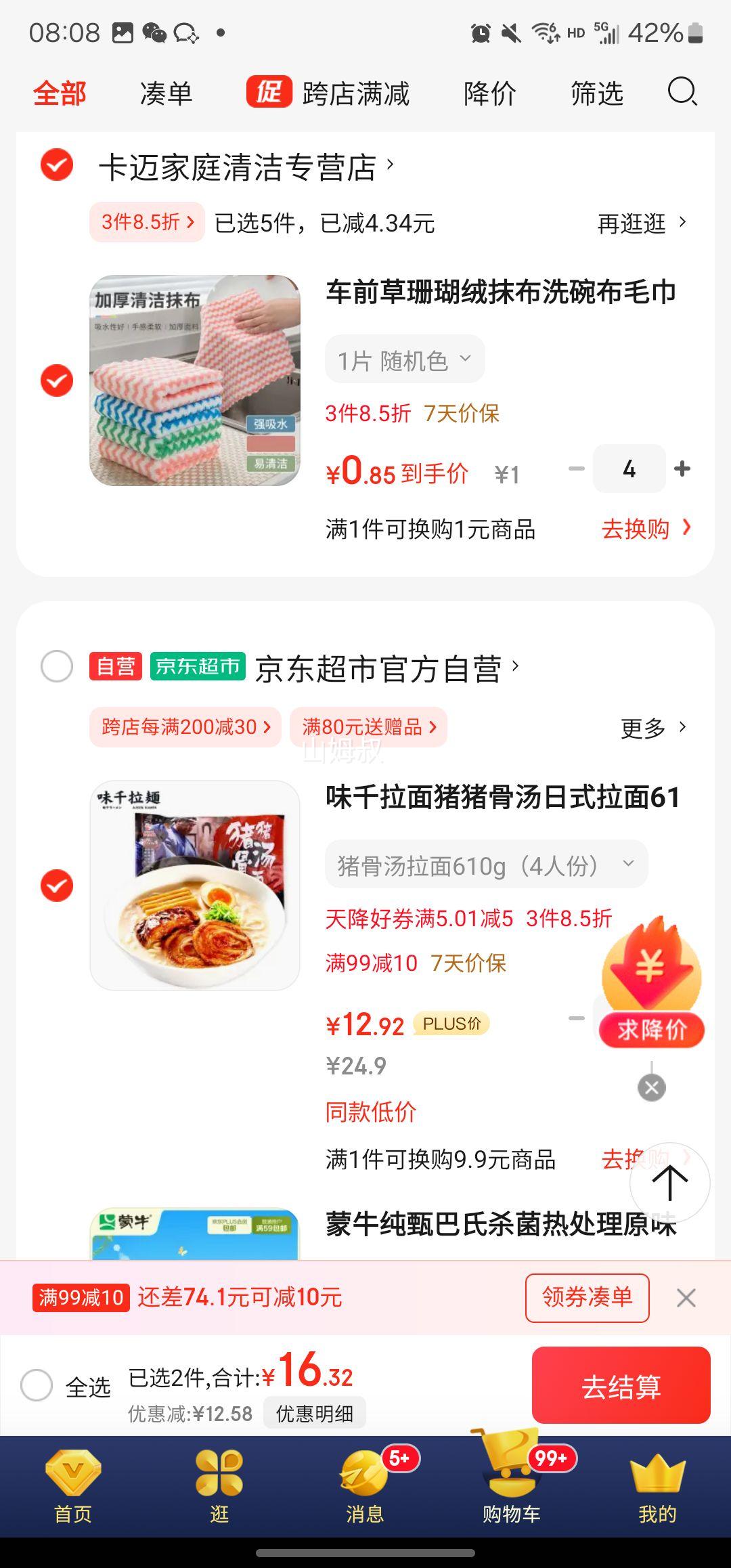This screenshot has height=1568, width=731.
Task: Jump back to top with arrow button
Action: pyautogui.click(x=669, y=1182)
